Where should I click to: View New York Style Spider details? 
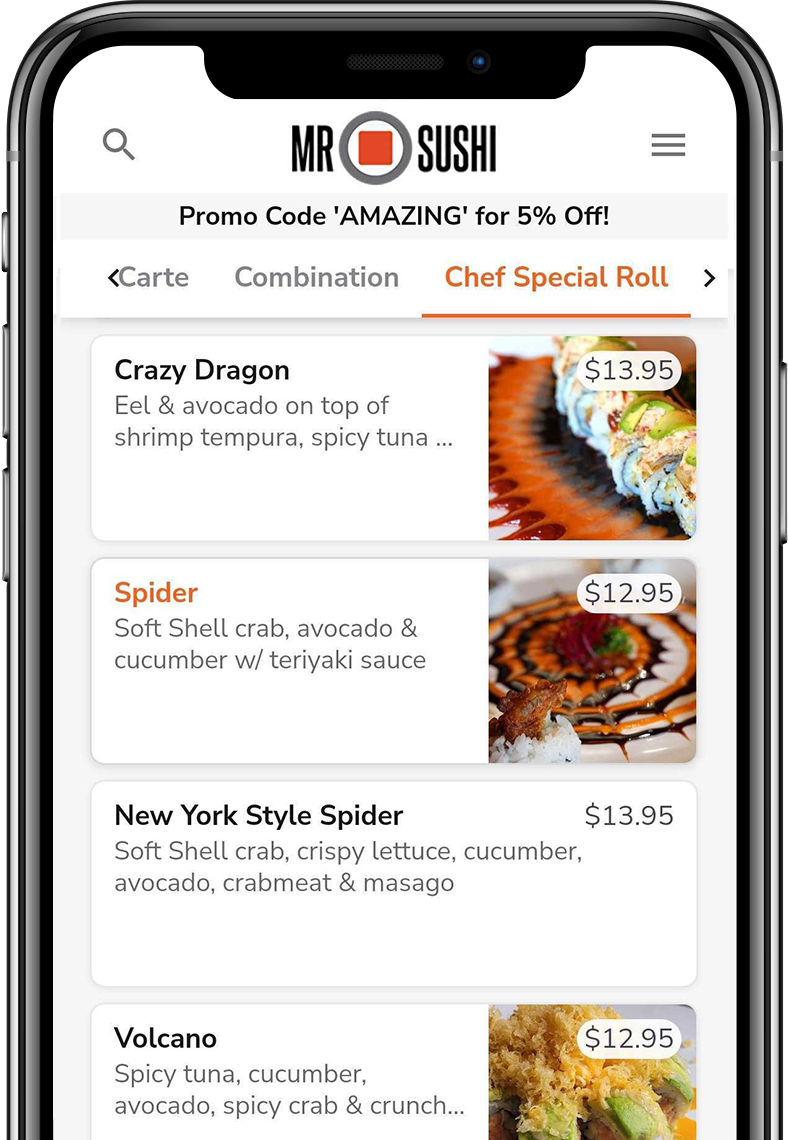tap(393, 883)
